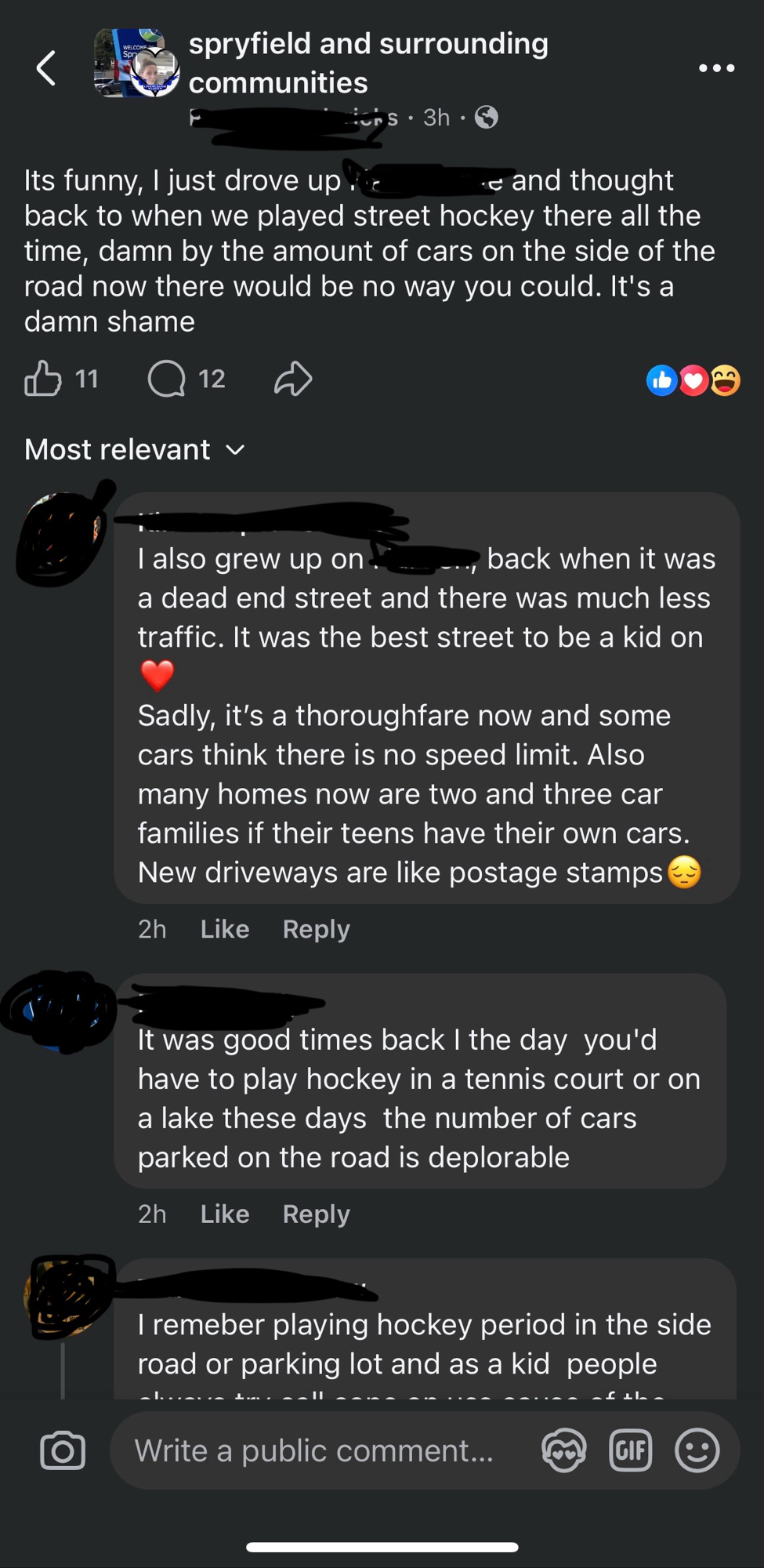Share this post with the arrow icon
764x1568 pixels.
[x=293, y=379]
